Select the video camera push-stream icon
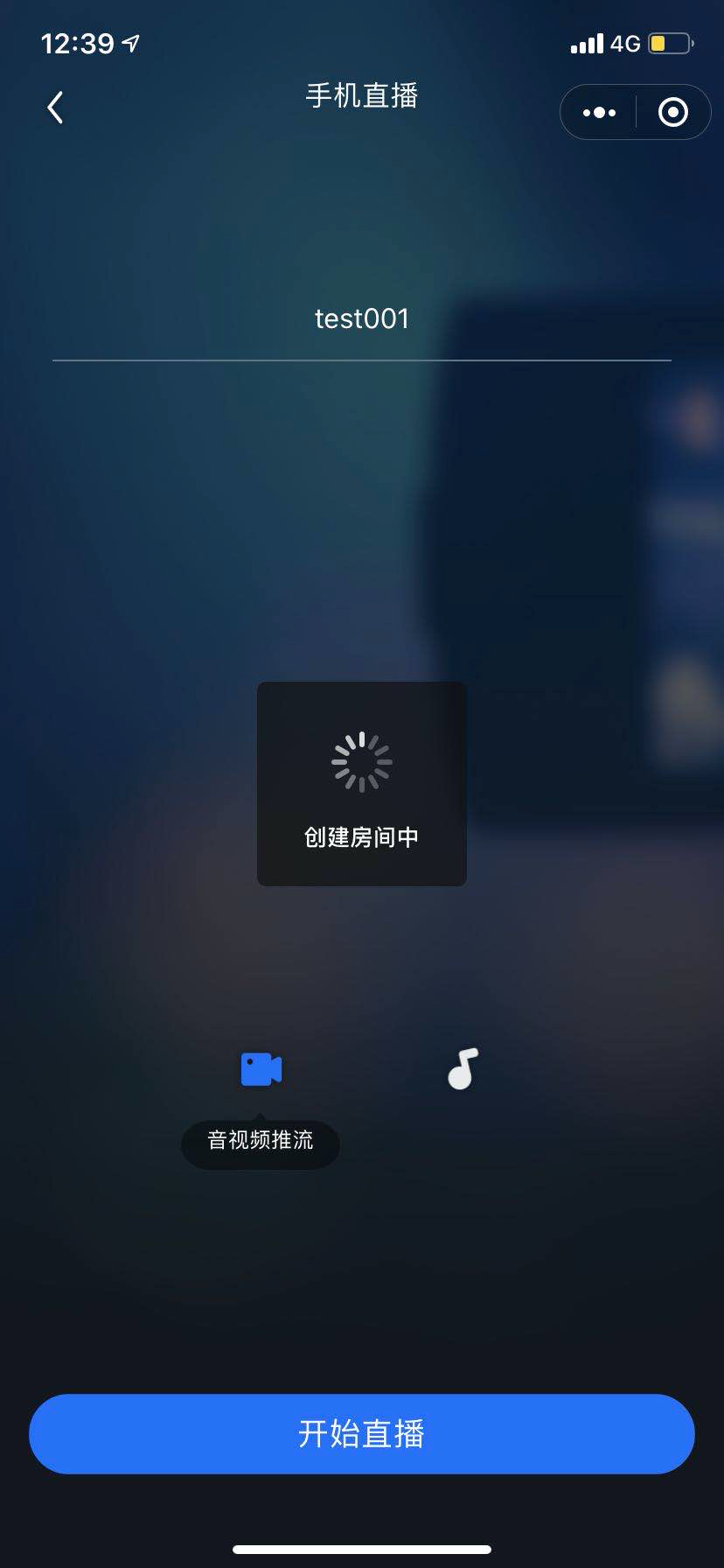 [260, 1068]
